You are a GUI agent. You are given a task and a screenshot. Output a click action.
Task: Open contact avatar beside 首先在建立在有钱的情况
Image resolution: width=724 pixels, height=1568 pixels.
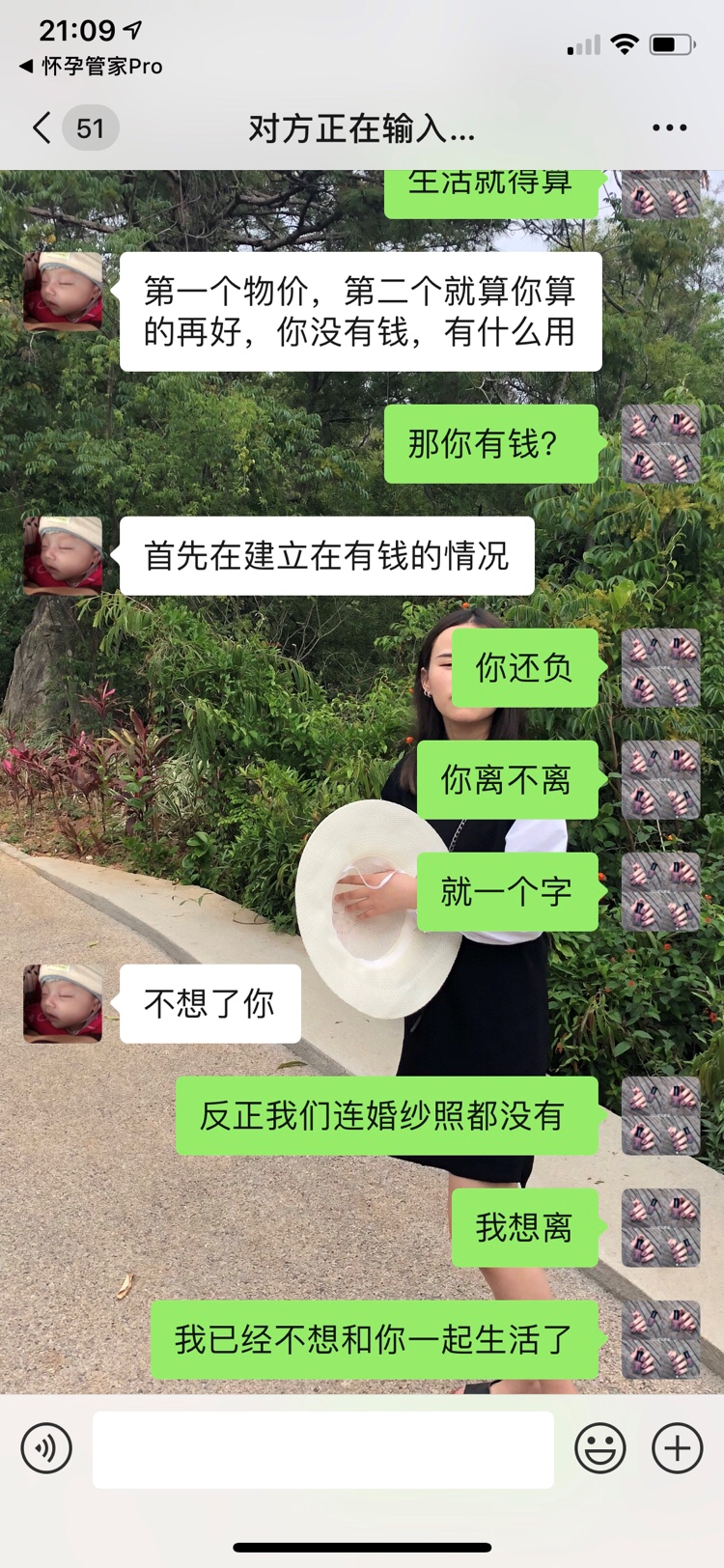pos(63,555)
